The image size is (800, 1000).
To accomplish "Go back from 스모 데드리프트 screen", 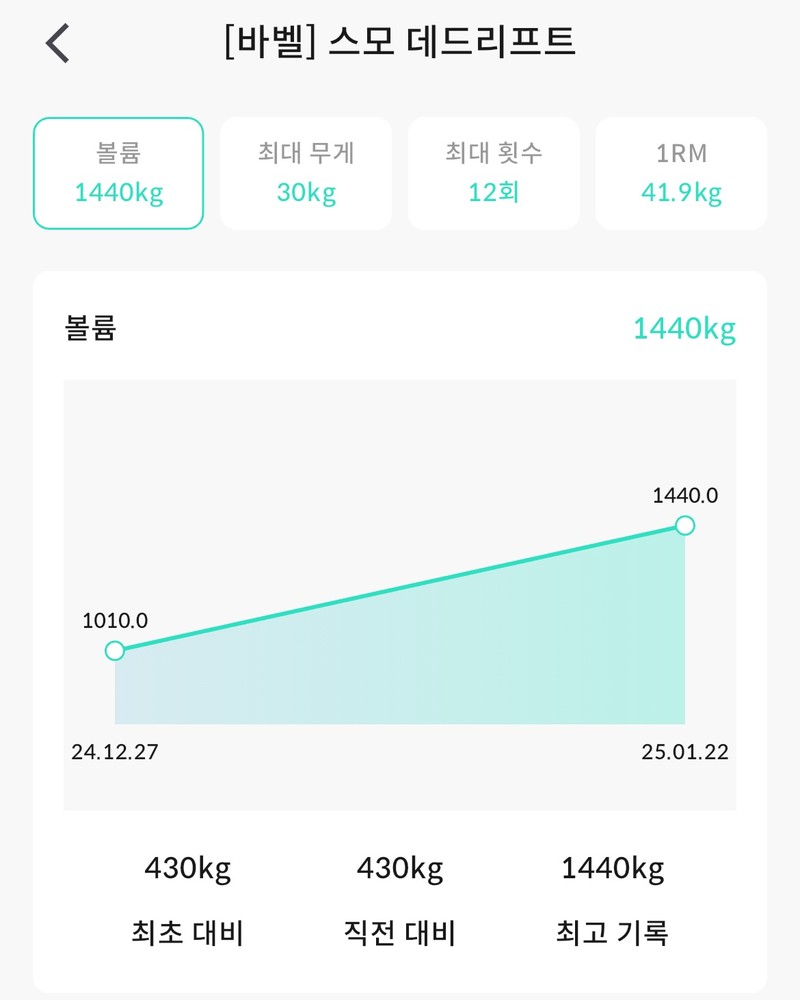I will 58,44.
